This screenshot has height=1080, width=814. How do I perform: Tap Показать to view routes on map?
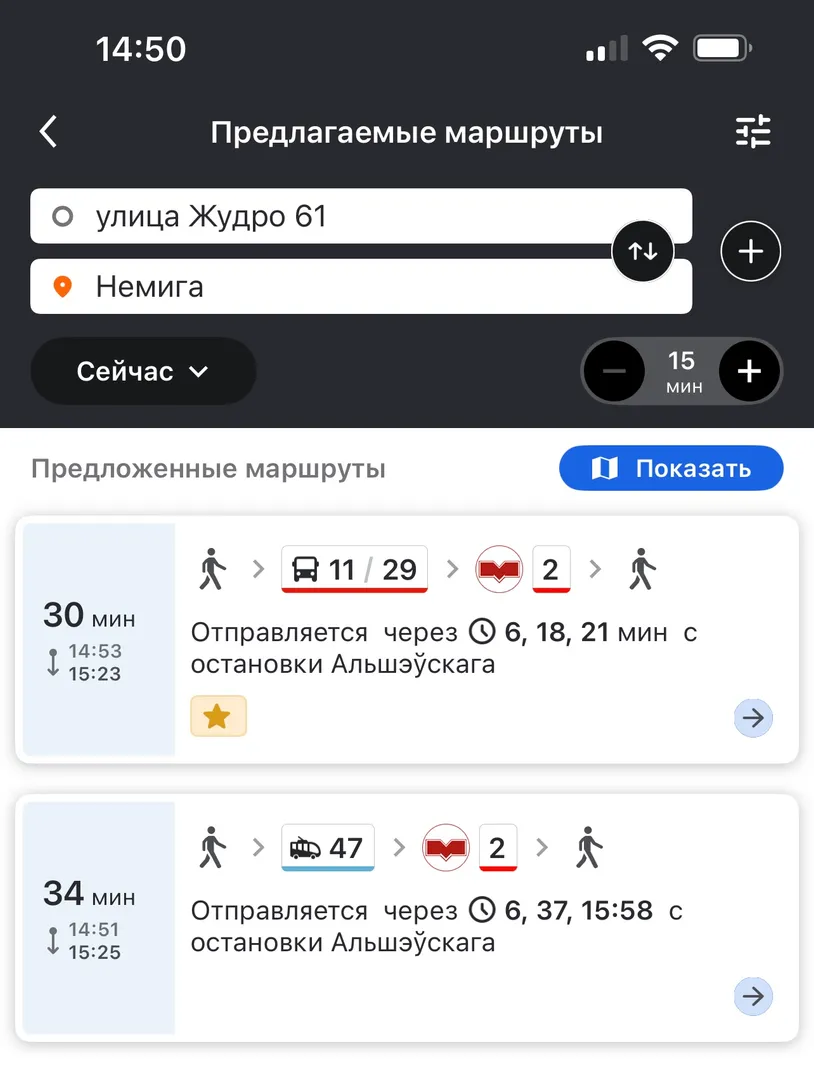[x=671, y=468]
